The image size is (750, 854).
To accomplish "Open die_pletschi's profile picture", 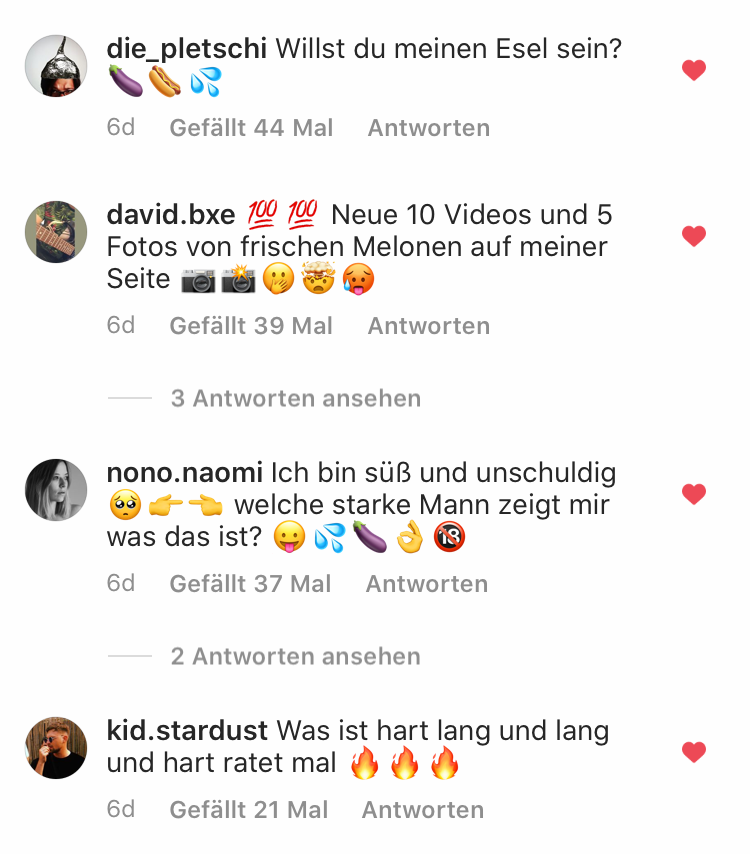I will (56, 67).
